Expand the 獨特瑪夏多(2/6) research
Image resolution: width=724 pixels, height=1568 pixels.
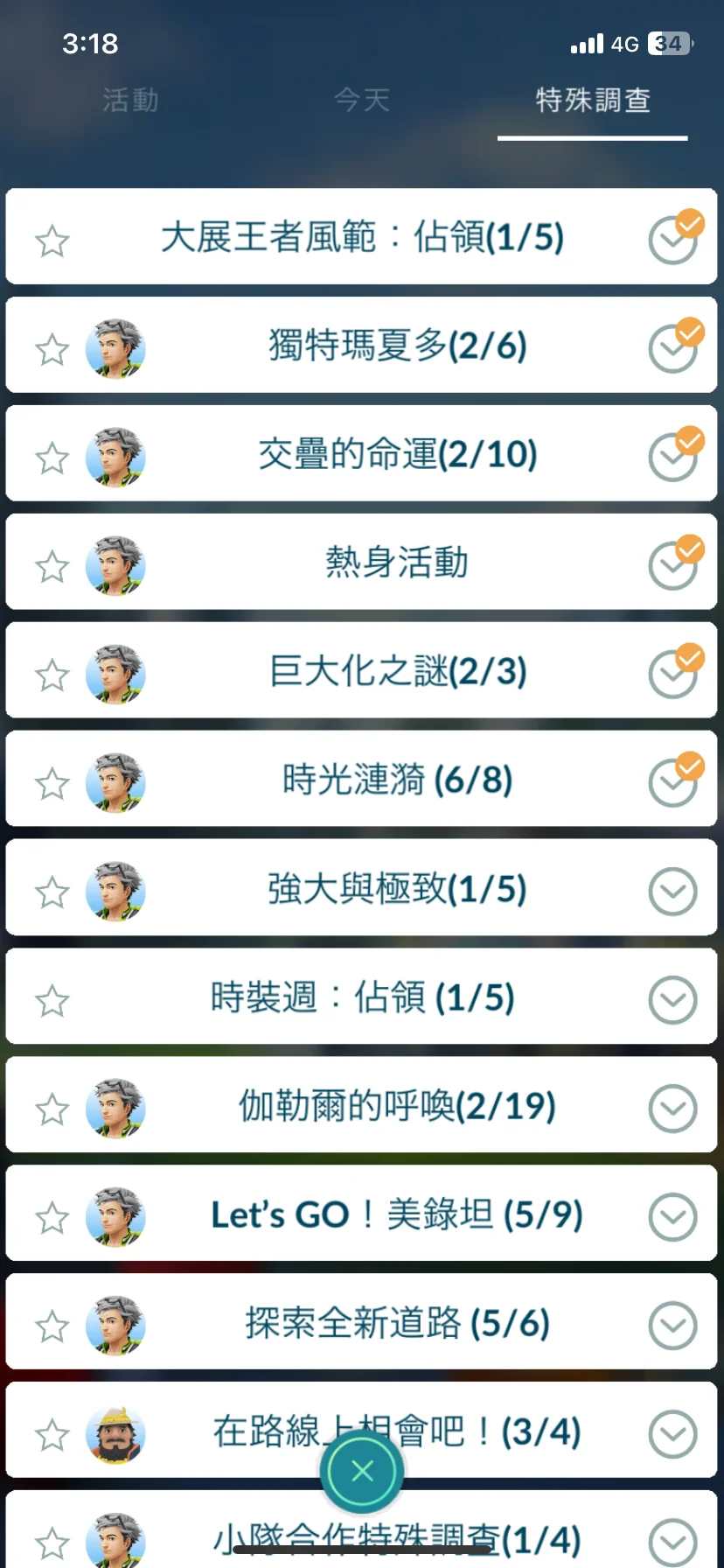coord(672,347)
